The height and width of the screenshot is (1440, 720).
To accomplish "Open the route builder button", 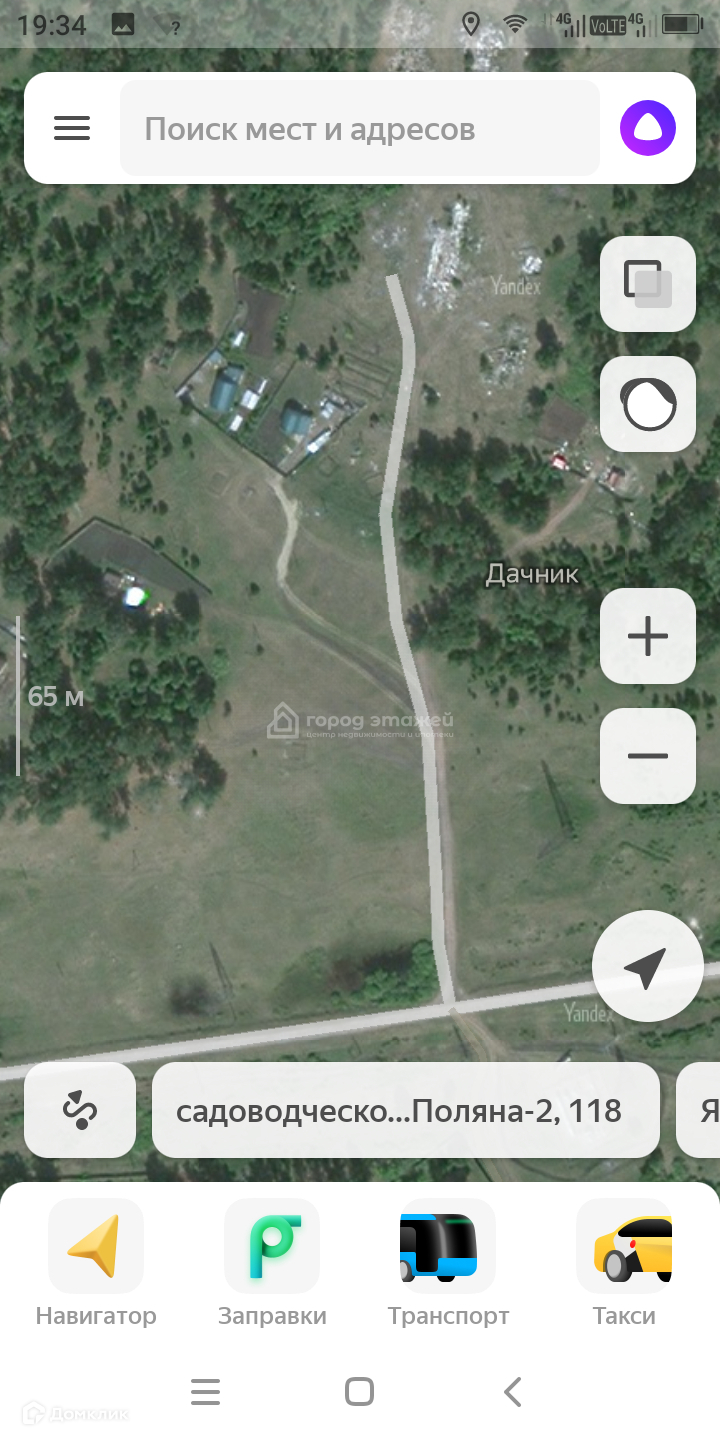I will [x=80, y=1110].
